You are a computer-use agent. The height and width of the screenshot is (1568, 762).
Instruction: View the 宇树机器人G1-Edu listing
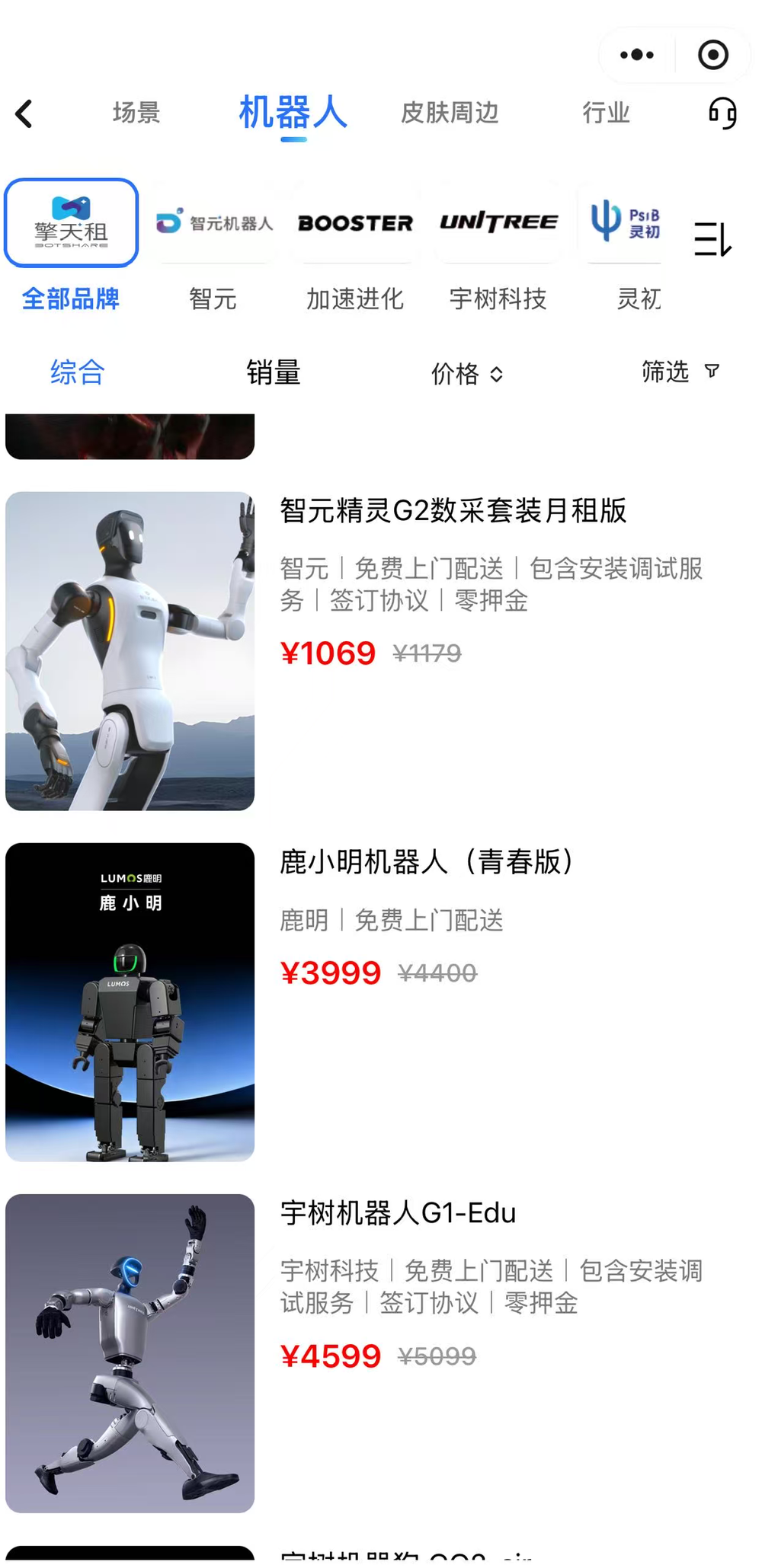click(398, 1212)
